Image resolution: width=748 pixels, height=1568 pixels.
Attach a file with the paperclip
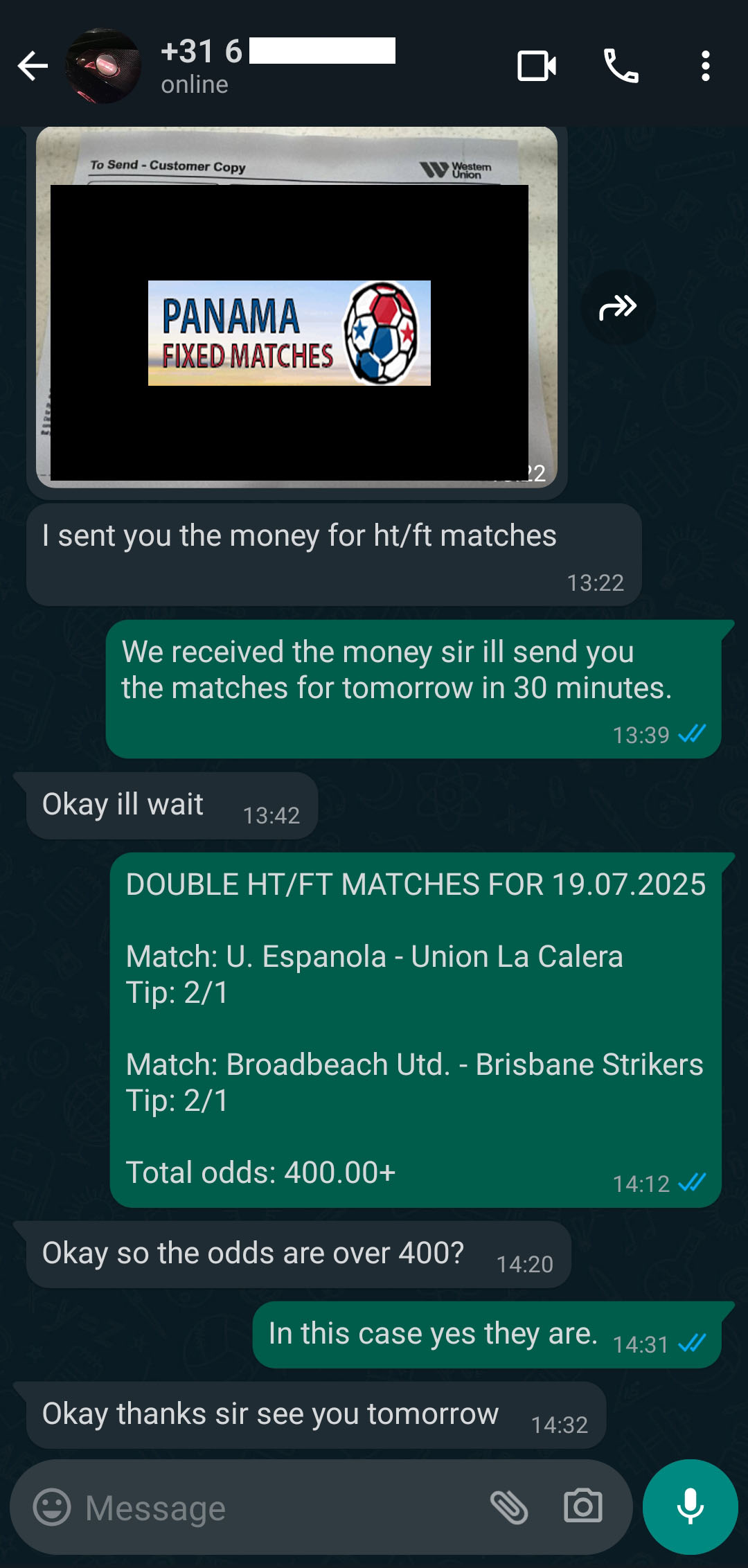click(509, 1507)
